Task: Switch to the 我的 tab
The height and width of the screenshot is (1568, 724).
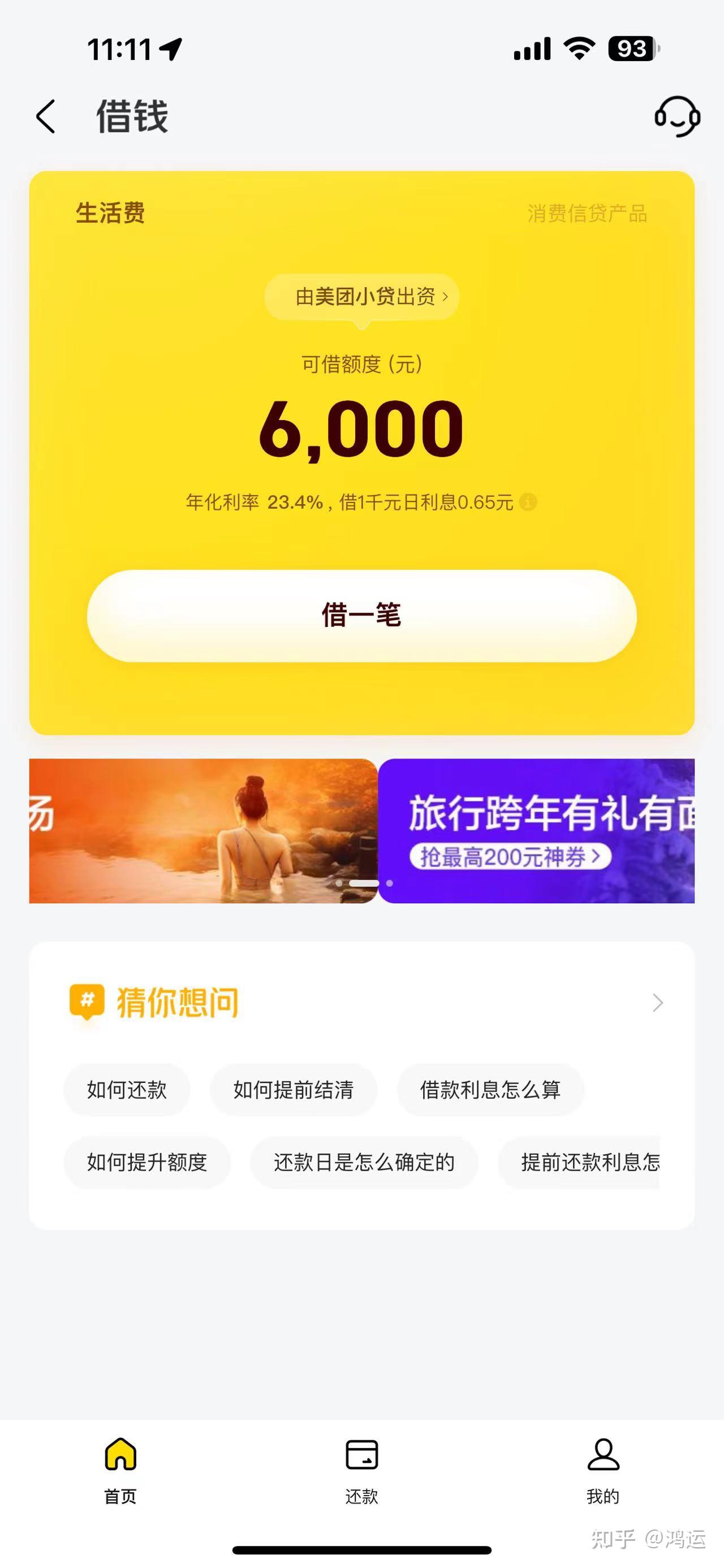Action: pos(602,1479)
